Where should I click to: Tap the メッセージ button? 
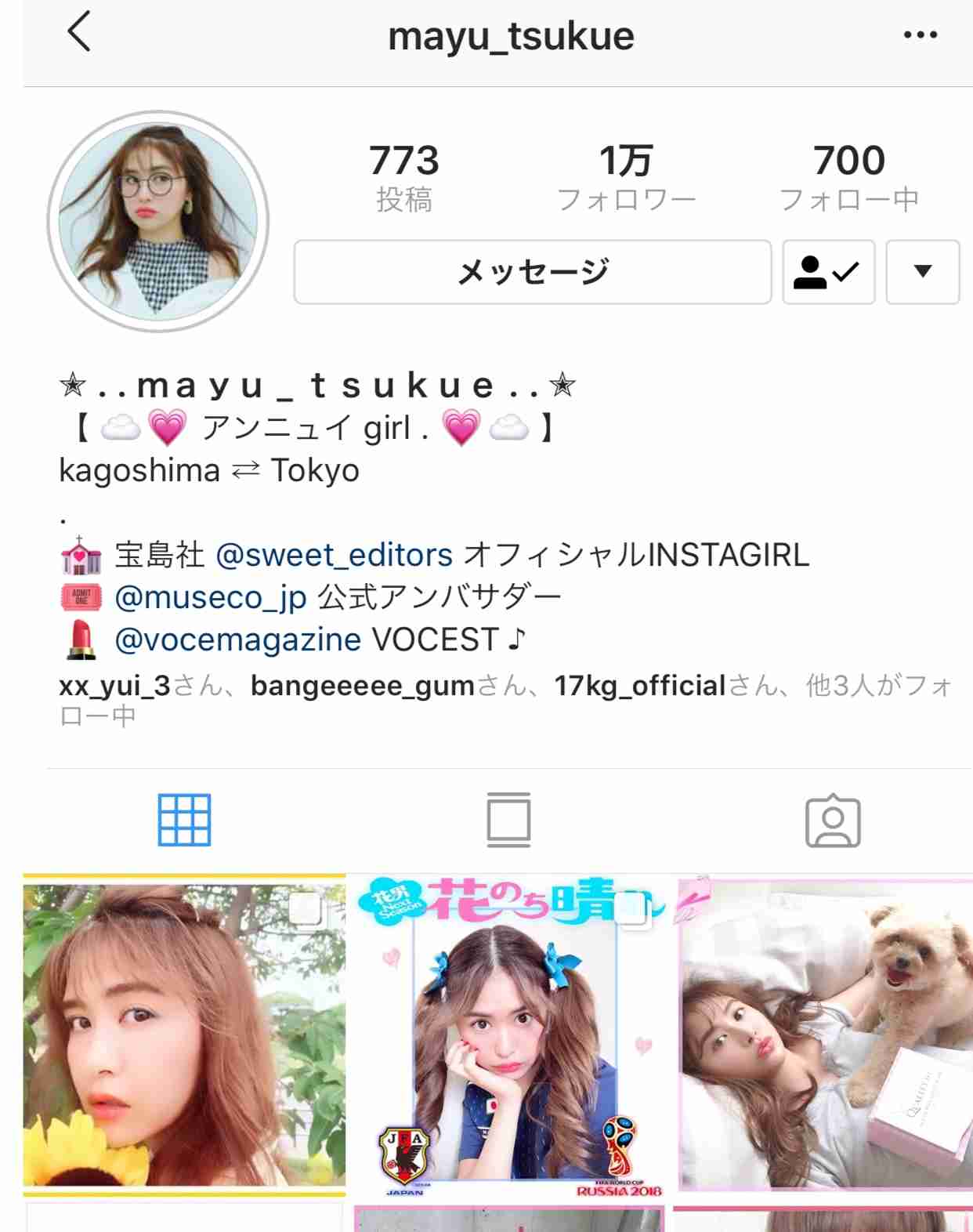click(532, 272)
